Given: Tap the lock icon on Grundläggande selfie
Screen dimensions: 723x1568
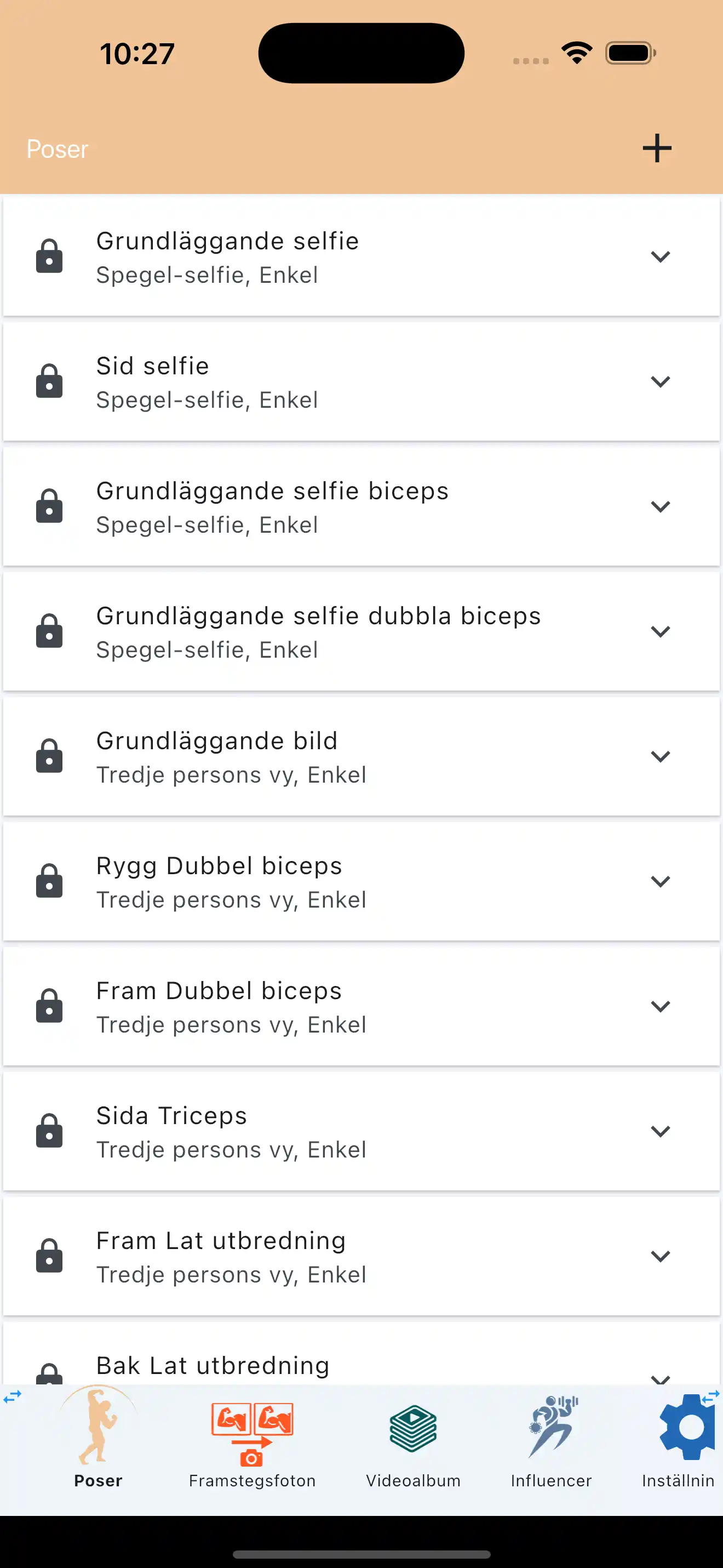Looking at the screenshot, I should (49, 255).
